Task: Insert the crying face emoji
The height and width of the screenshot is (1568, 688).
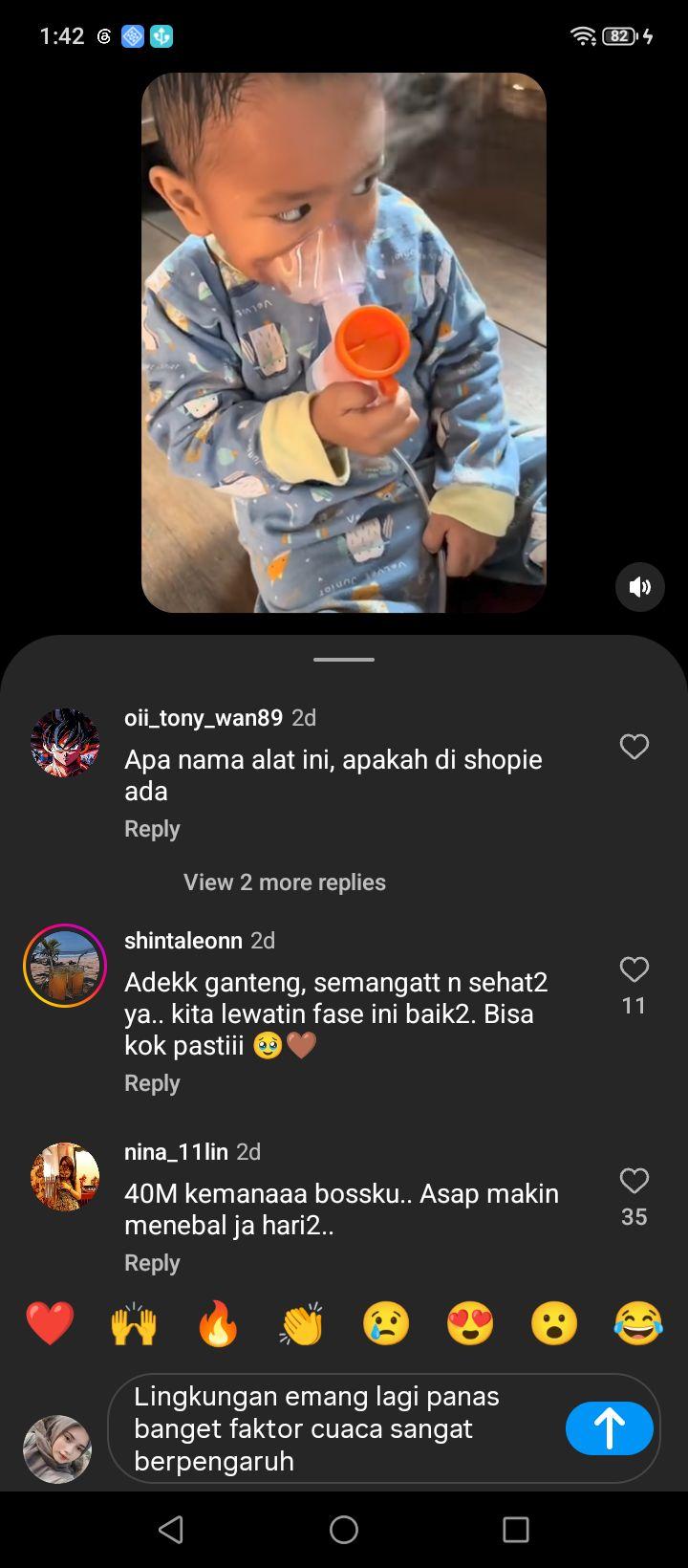Action: (386, 1324)
